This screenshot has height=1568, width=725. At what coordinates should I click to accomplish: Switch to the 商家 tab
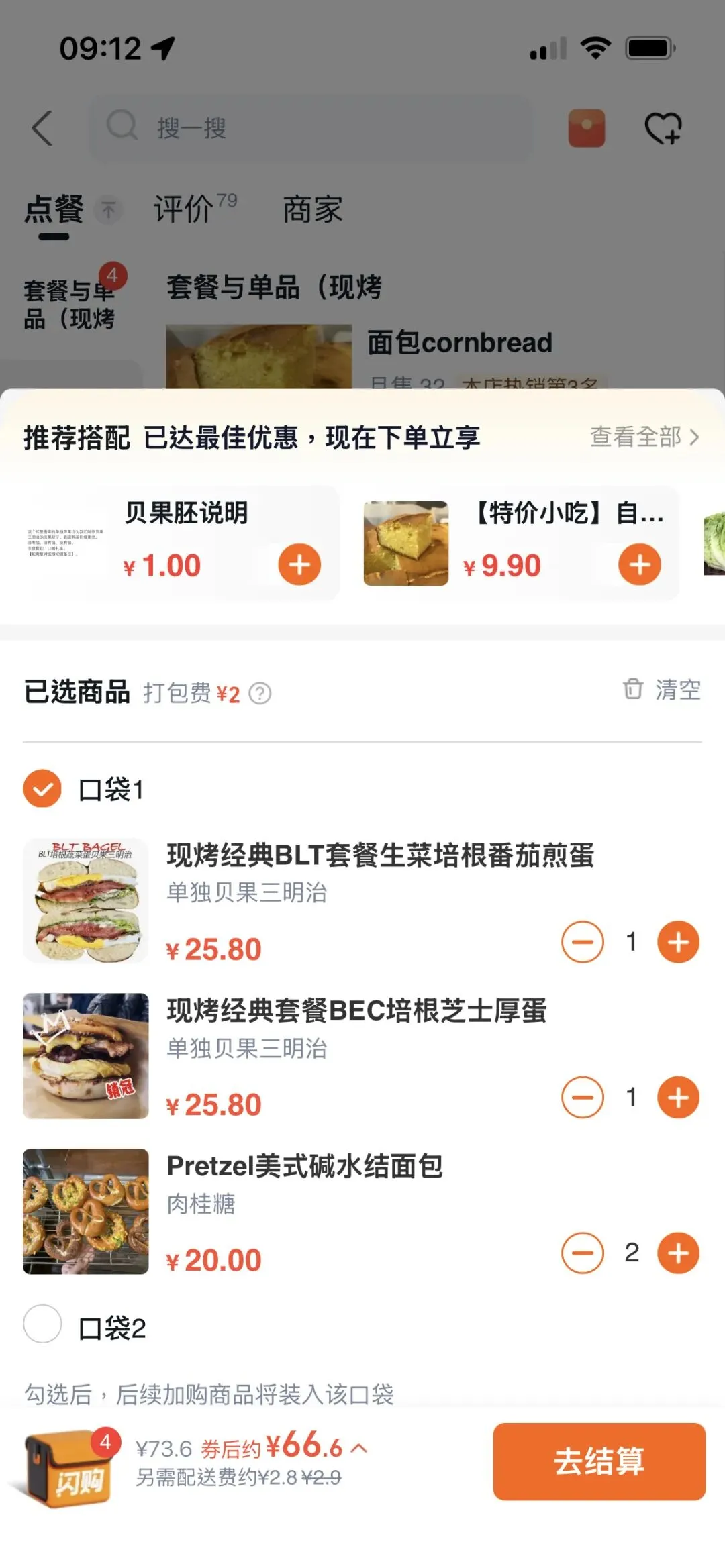pyautogui.click(x=312, y=209)
